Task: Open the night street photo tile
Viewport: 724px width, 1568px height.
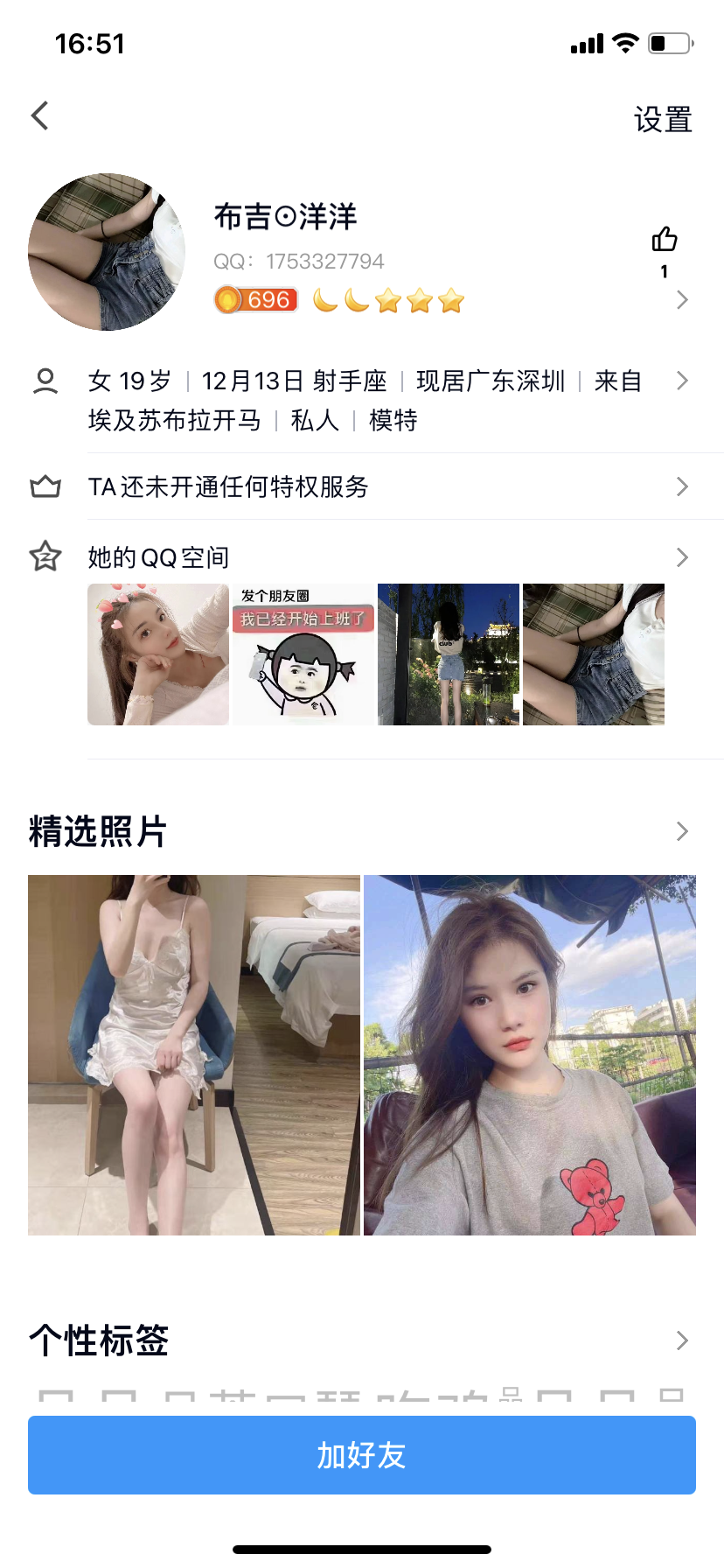Action: pos(449,654)
